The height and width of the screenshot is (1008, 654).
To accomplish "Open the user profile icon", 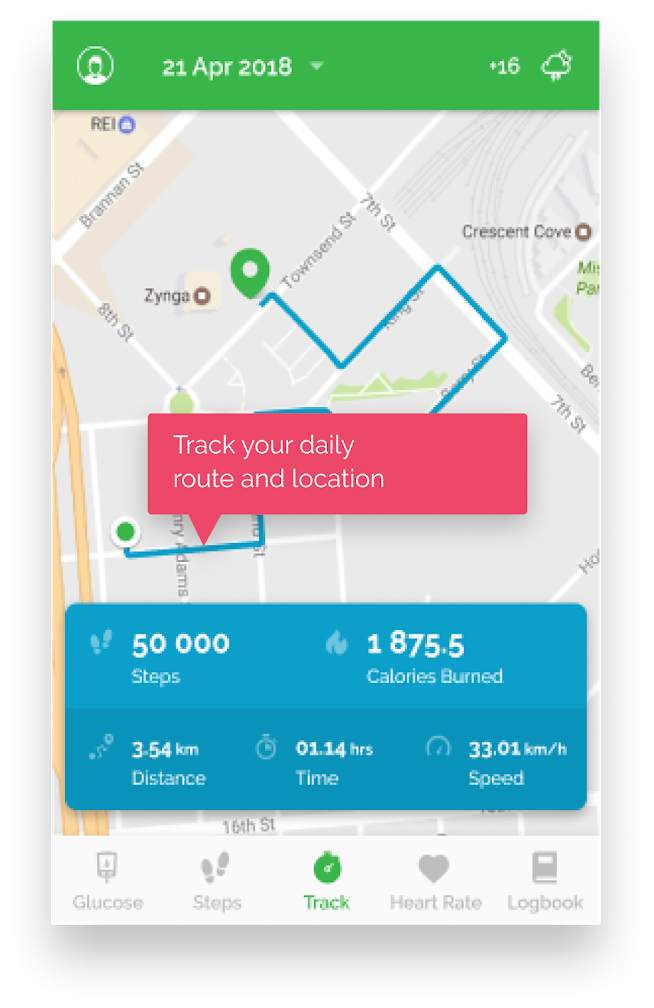I will 95,66.
